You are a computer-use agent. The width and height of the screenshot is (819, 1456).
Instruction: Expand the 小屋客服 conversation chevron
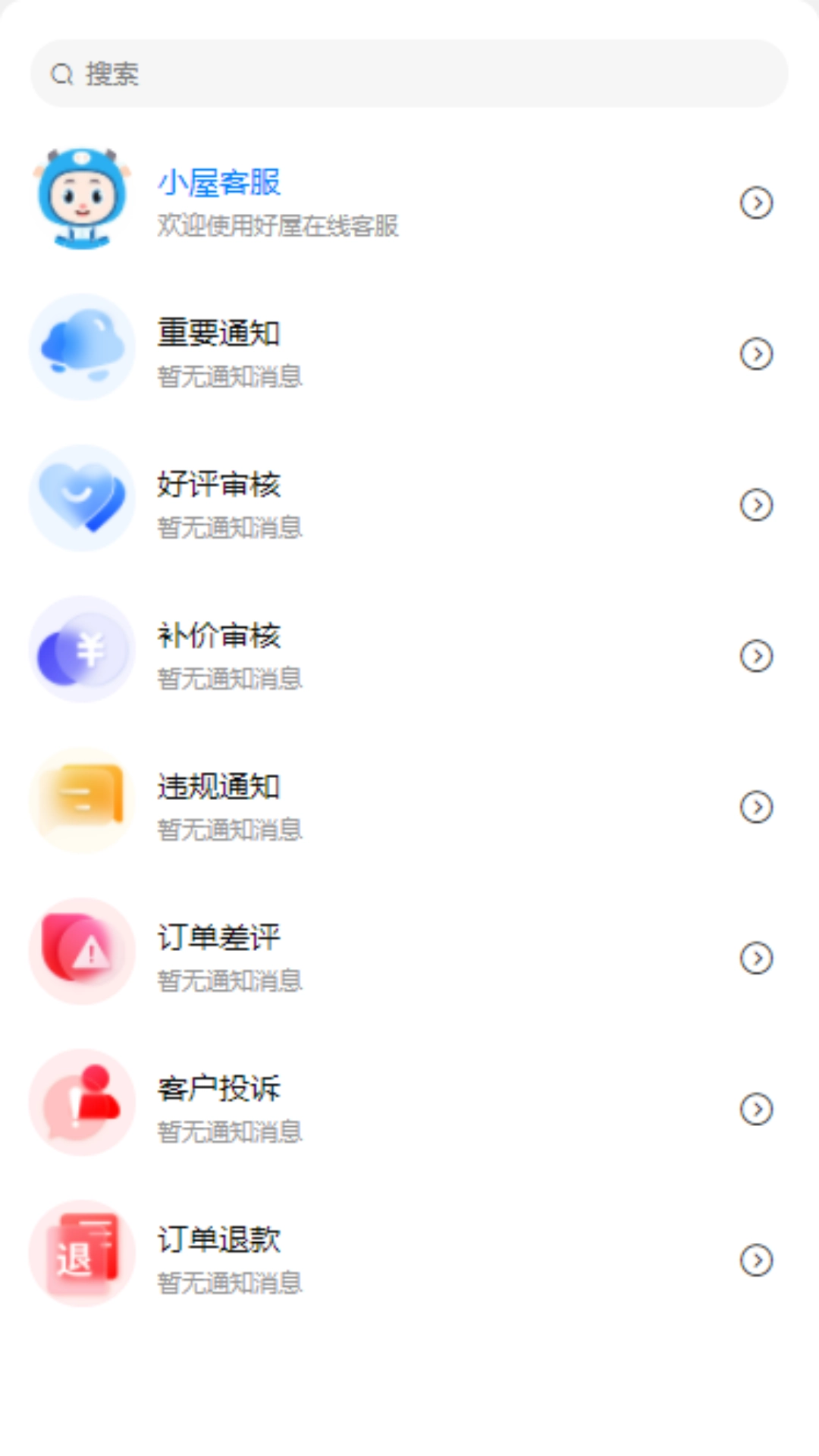tap(756, 202)
